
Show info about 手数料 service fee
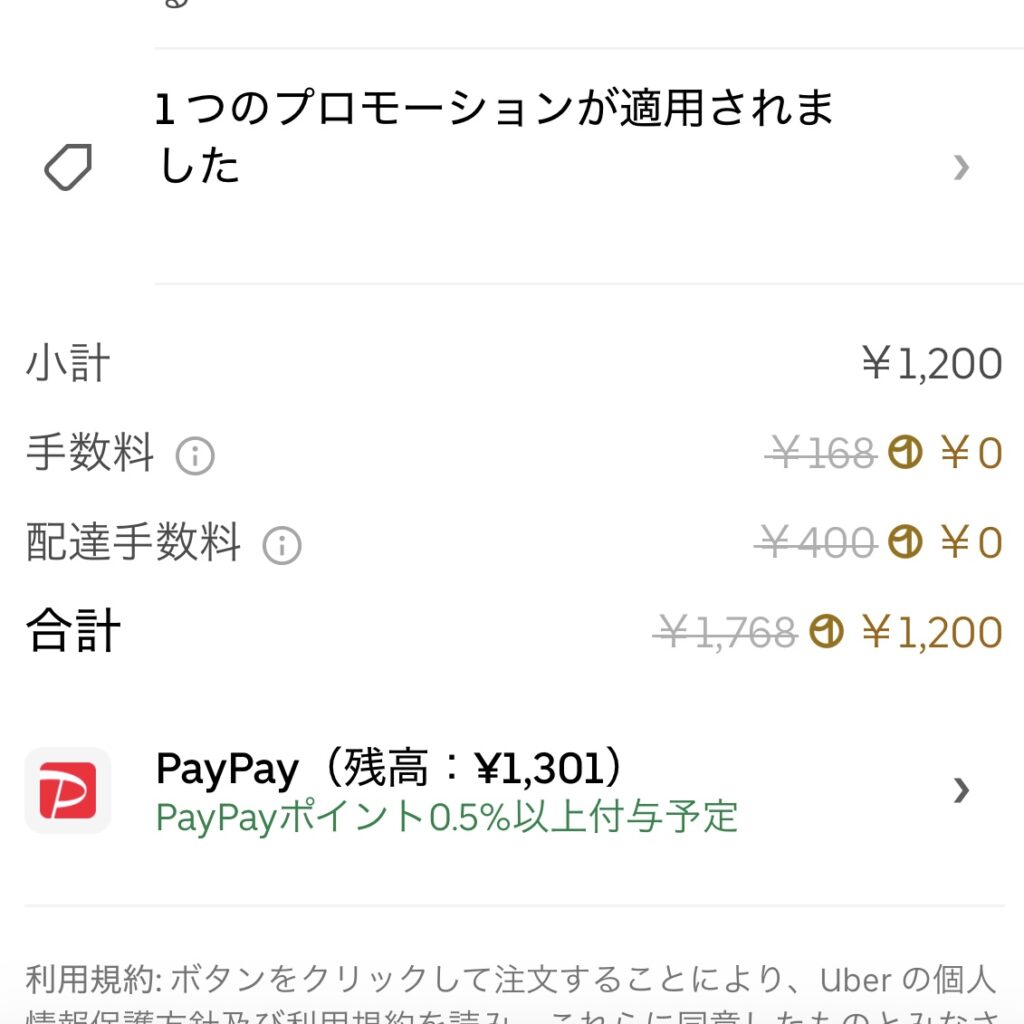coord(195,456)
